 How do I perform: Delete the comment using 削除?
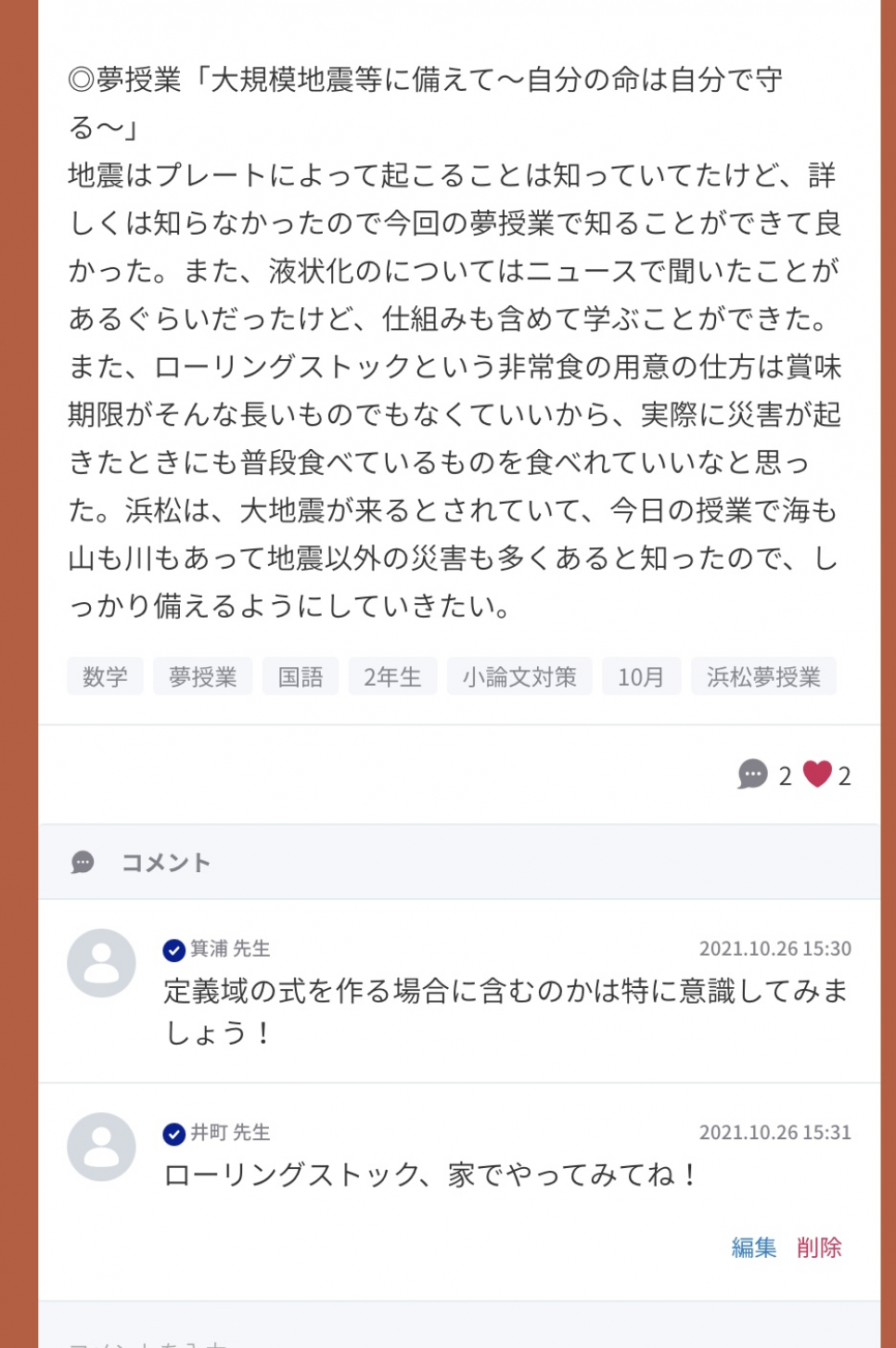(x=819, y=1248)
